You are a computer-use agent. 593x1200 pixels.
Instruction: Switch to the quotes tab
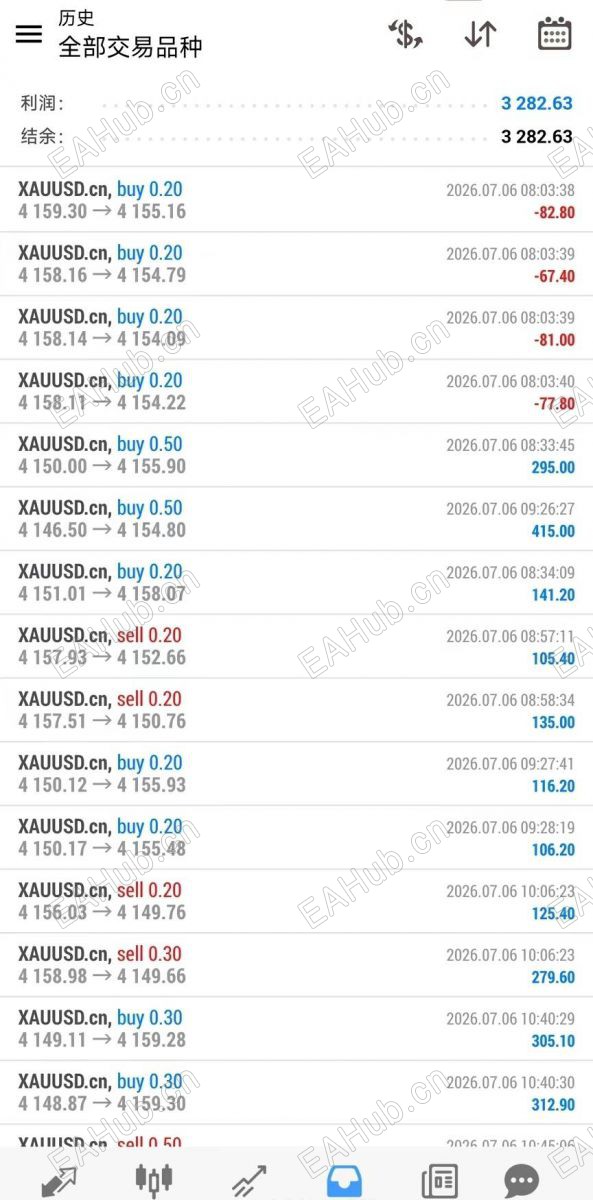59,1181
